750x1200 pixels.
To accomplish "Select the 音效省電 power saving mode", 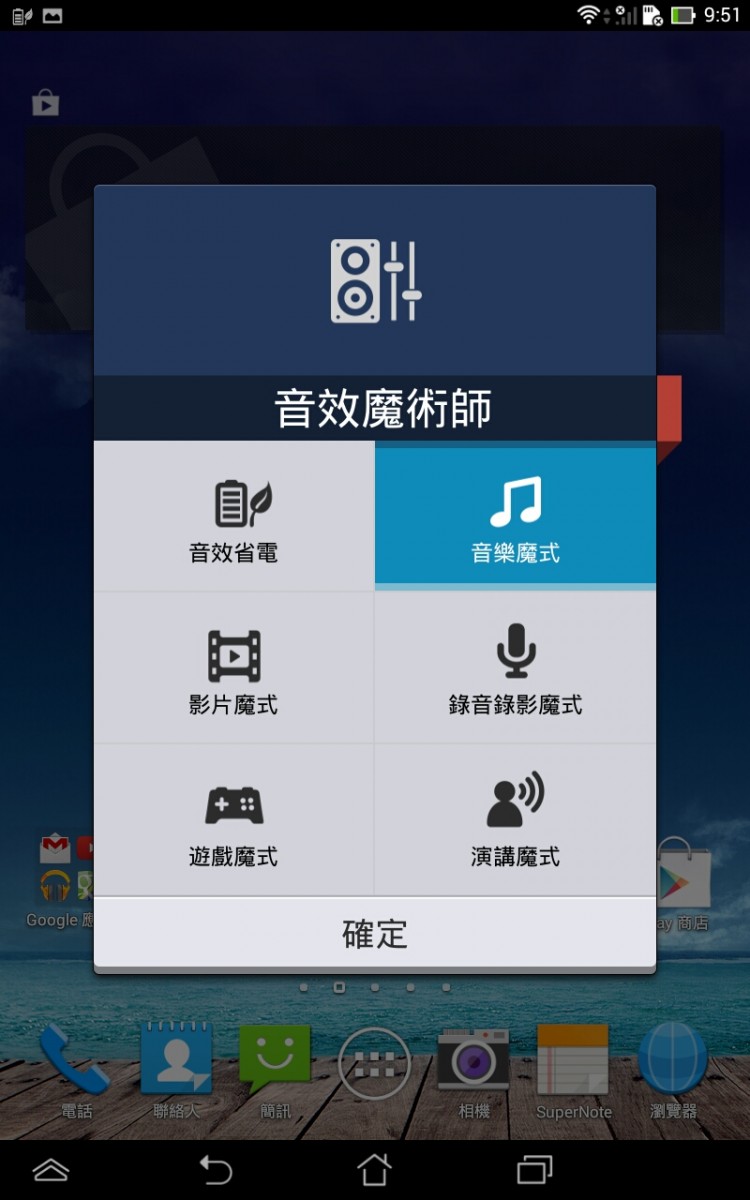I will point(234,517).
